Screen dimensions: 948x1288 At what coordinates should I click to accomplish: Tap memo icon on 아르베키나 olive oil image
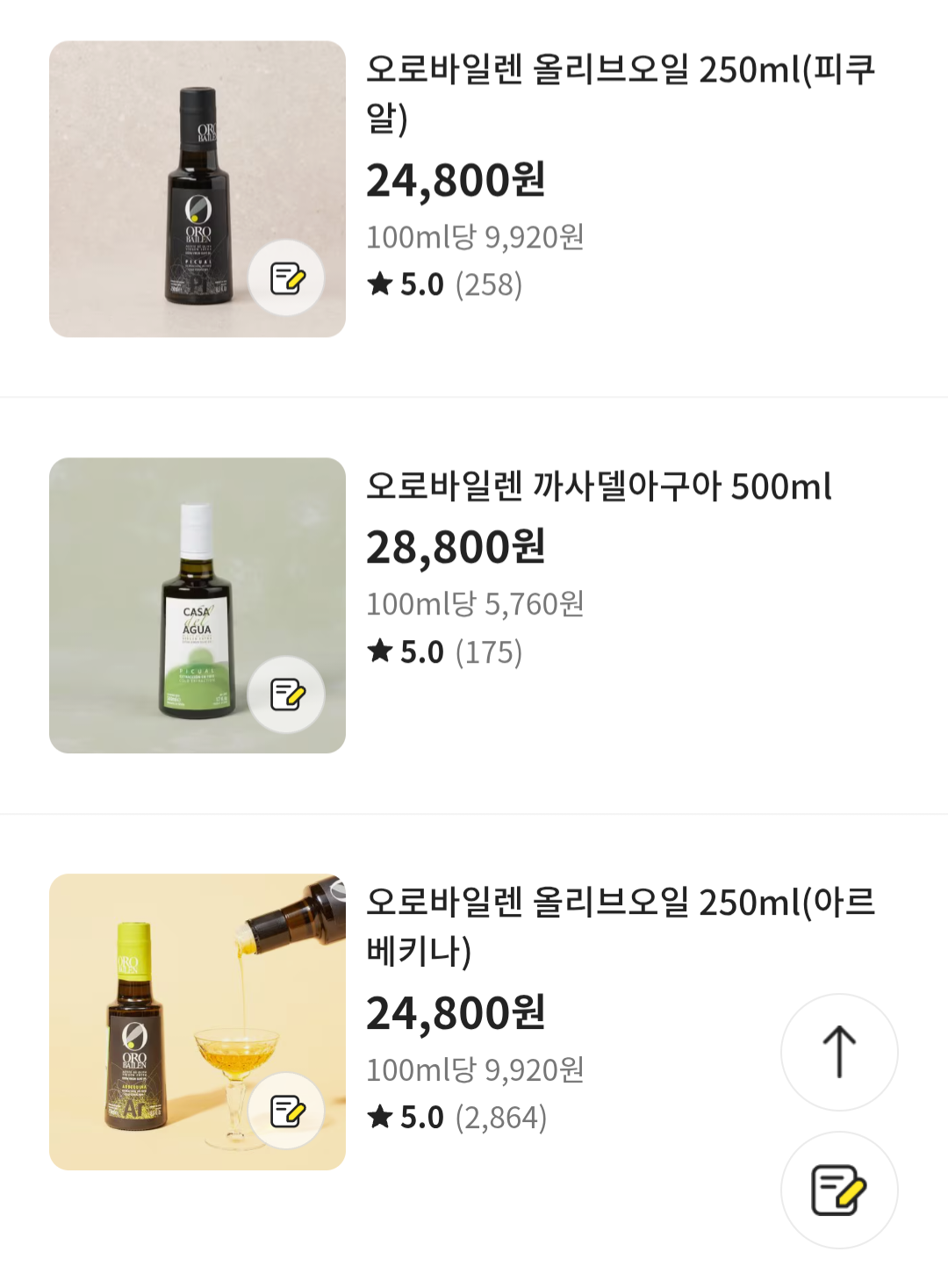pyautogui.click(x=287, y=1111)
